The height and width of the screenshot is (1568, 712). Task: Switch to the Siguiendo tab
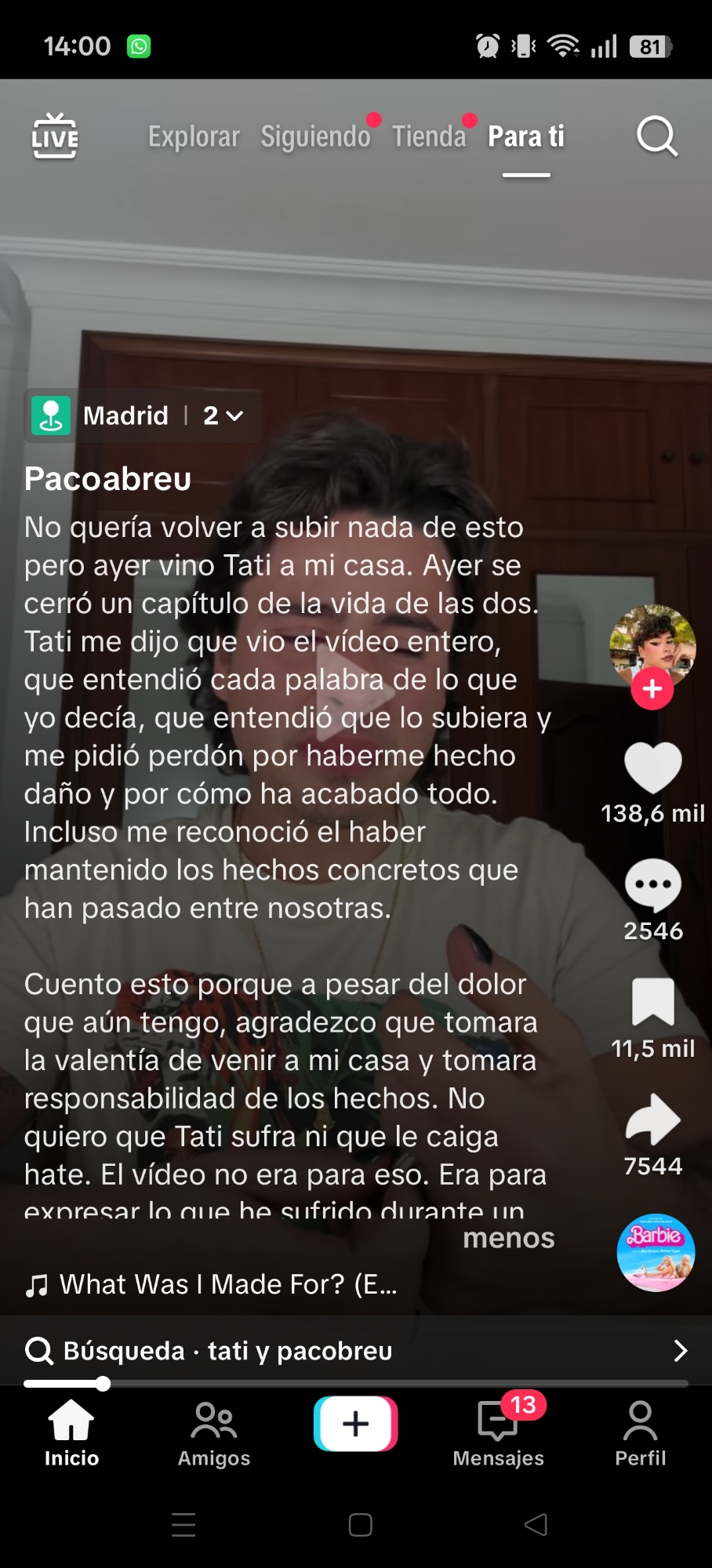point(315,136)
